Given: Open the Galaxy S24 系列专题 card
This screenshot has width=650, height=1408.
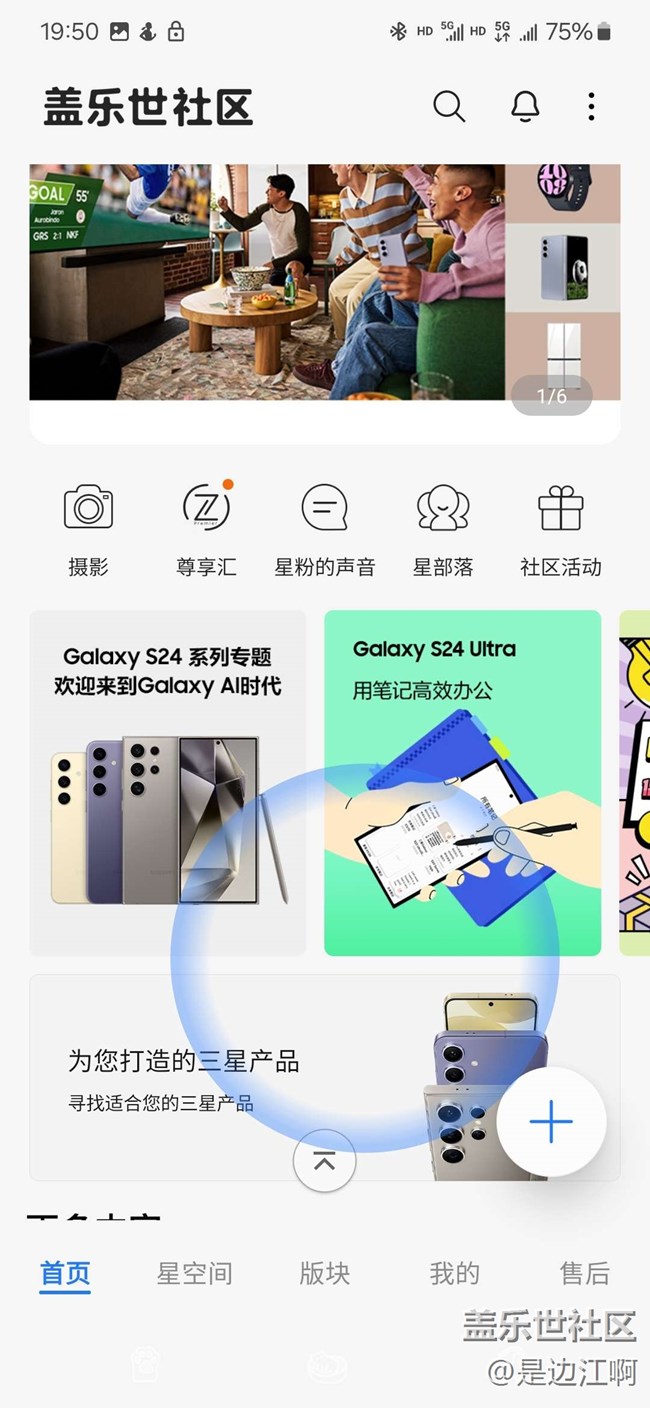Looking at the screenshot, I should [x=168, y=783].
